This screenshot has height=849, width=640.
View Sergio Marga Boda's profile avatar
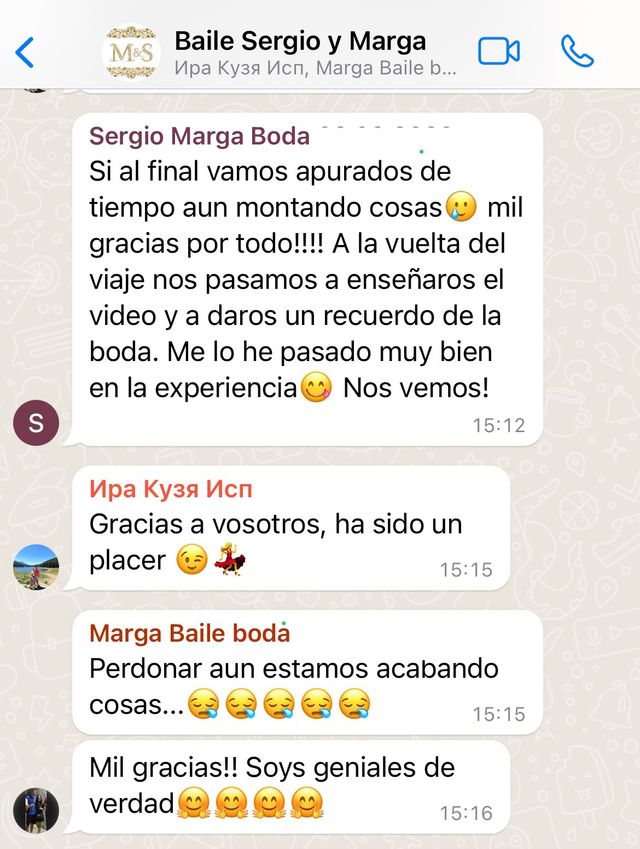(x=36, y=423)
